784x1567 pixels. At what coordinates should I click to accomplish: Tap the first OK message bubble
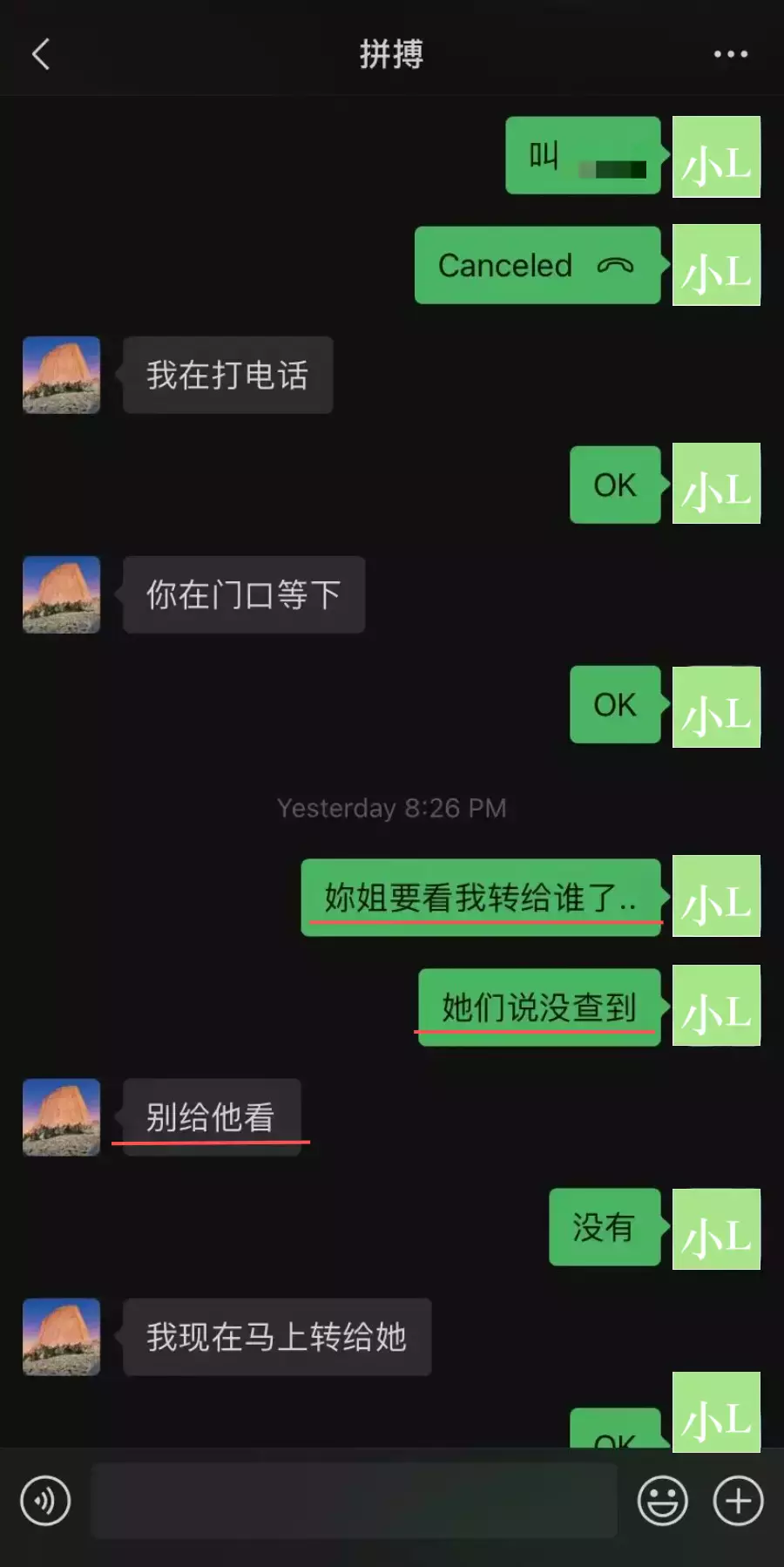(x=614, y=485)
